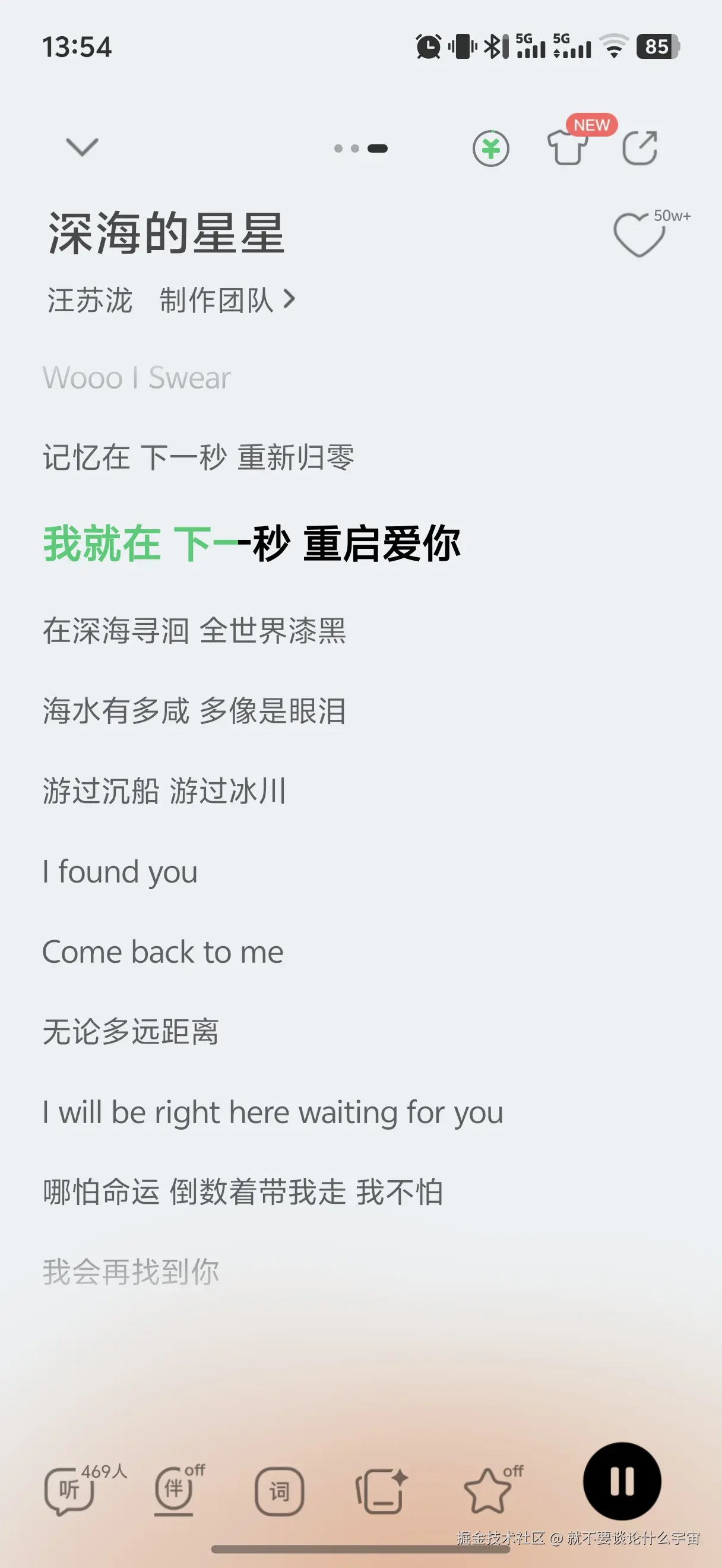This screenshot has width=722, height=1568.
Task: Tap the battery 85 indicator
Action: point(657,48)
